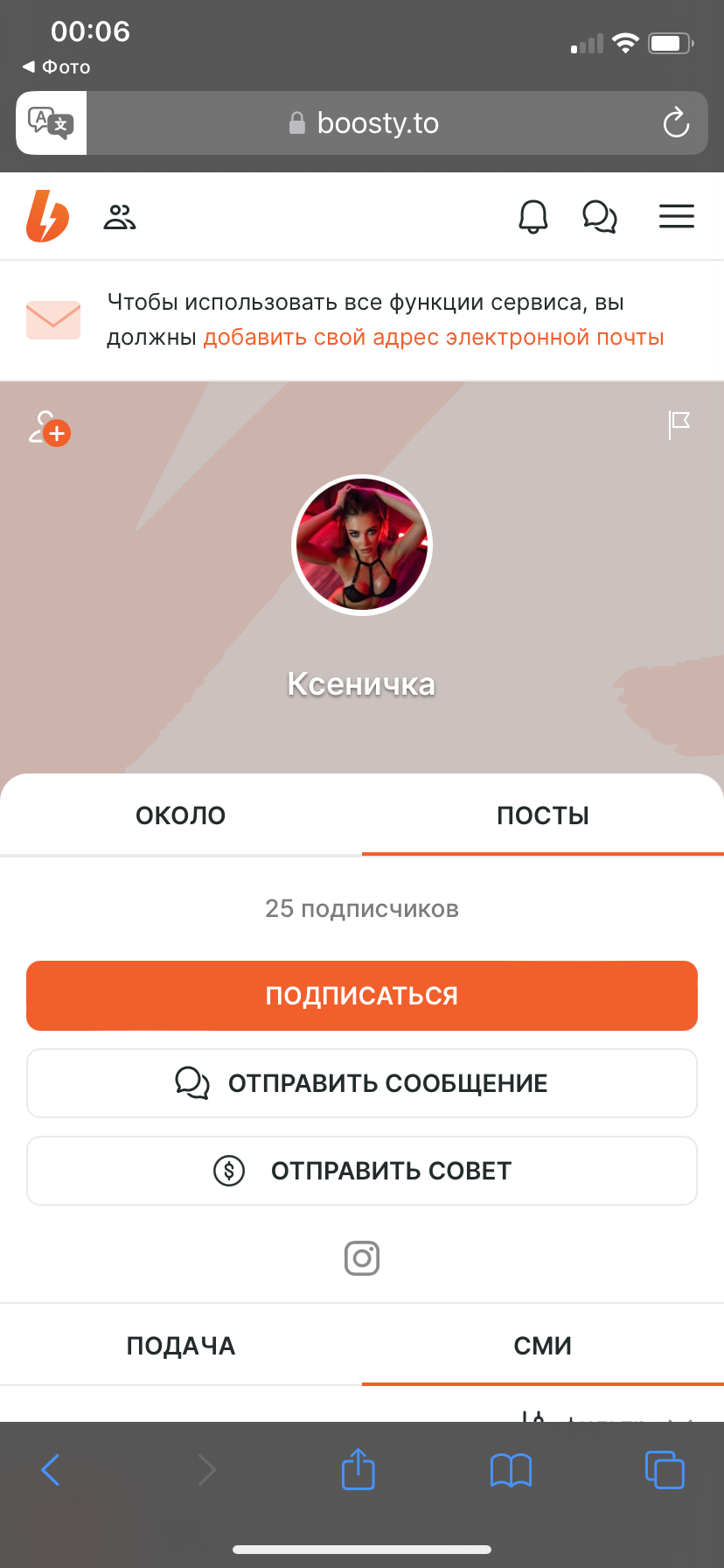Follow the add email address link
This screenshot has width=724, height=1568.
pyautogui.click(x=434, y=337)
